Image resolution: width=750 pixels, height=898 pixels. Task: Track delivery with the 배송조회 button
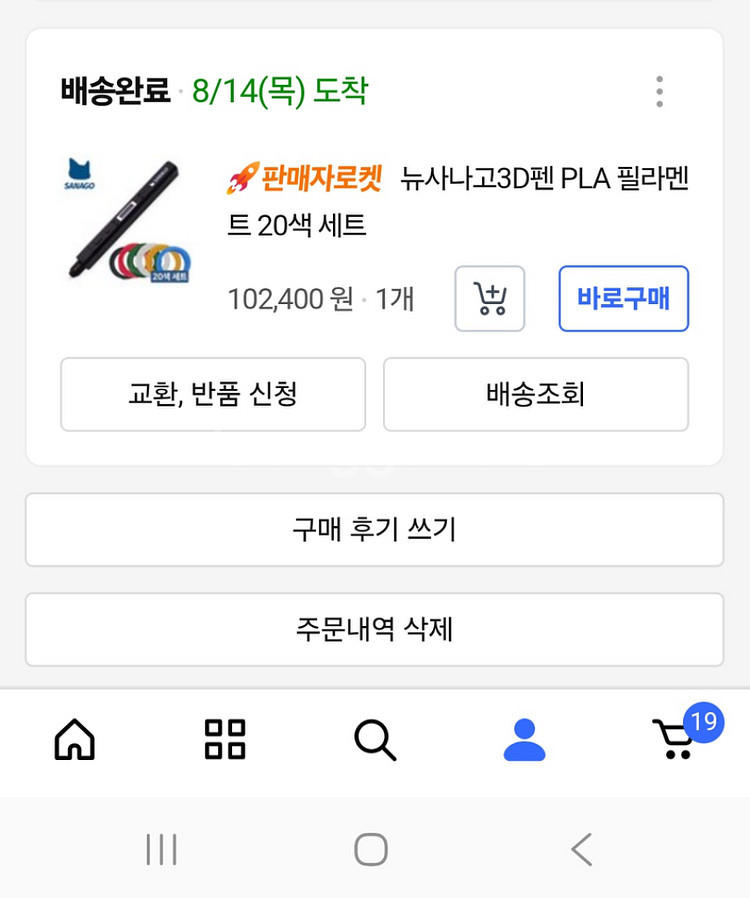536,394
